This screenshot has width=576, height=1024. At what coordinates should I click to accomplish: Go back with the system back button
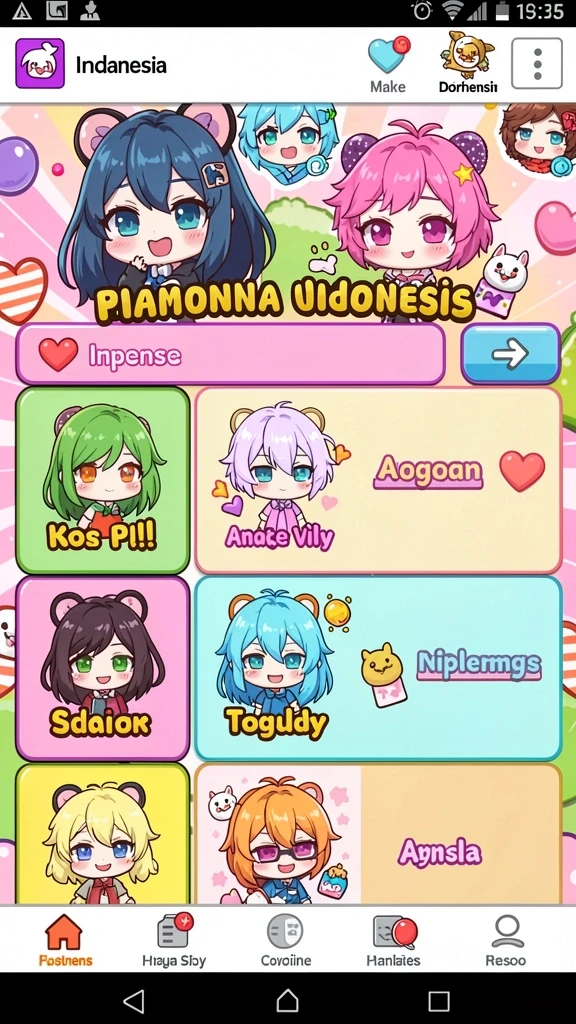click(133, 1000)
